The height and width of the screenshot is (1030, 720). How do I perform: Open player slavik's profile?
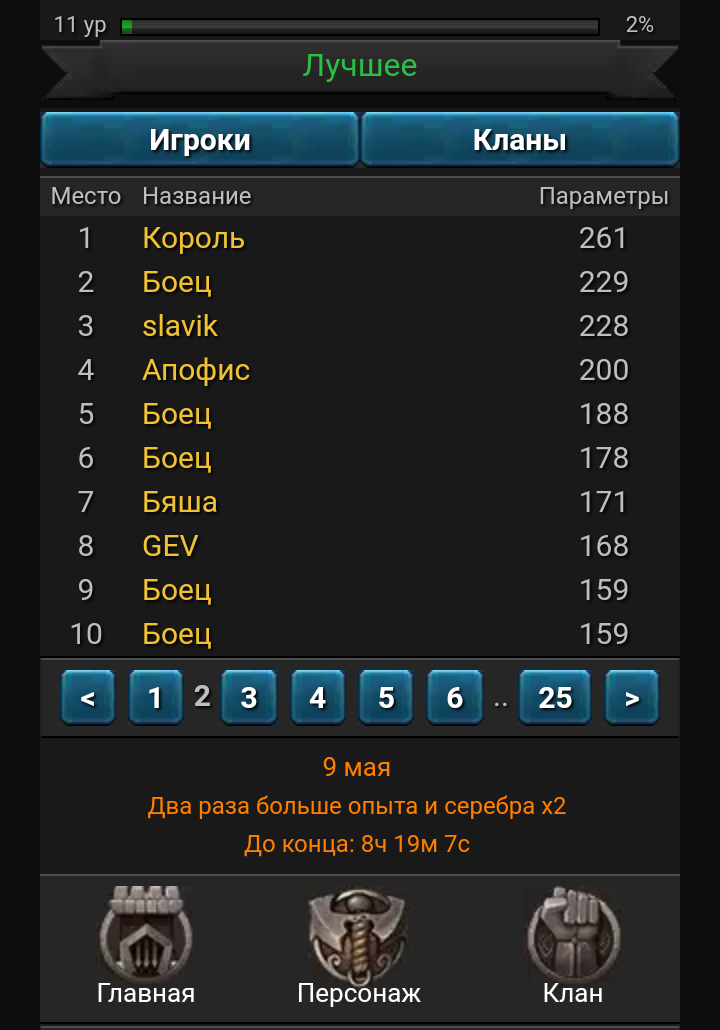pos(180,326)
